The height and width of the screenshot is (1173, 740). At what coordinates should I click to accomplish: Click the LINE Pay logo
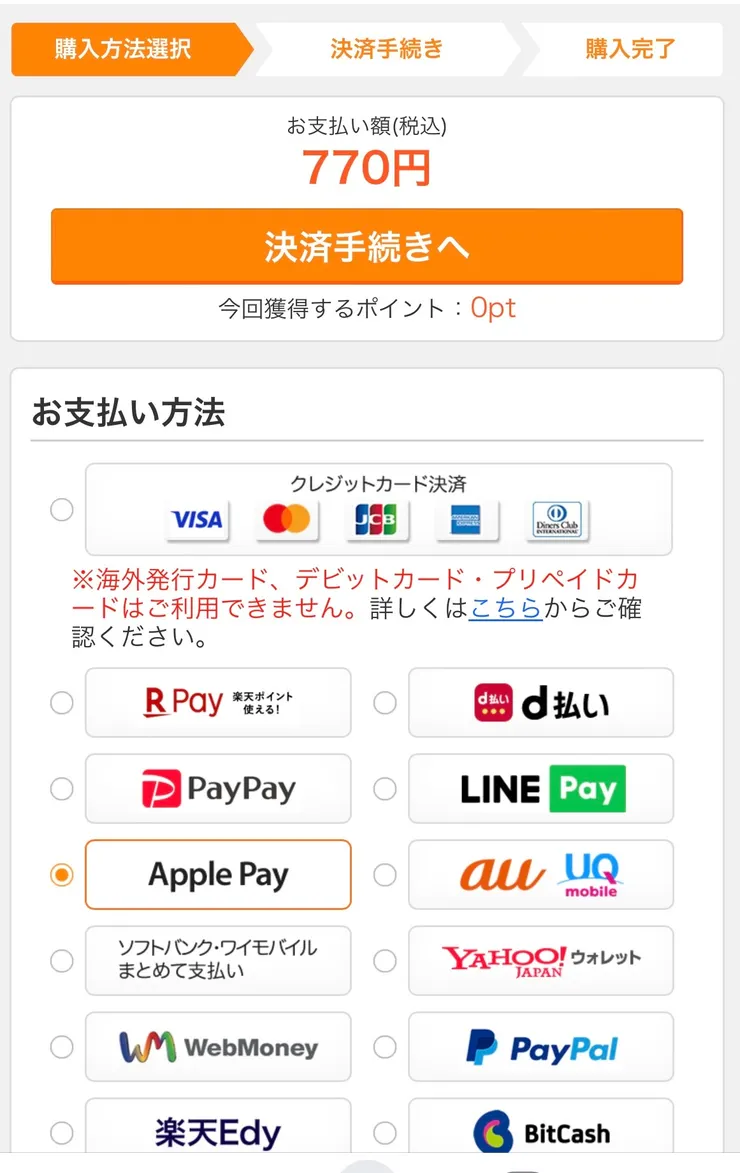click(540, 789)
